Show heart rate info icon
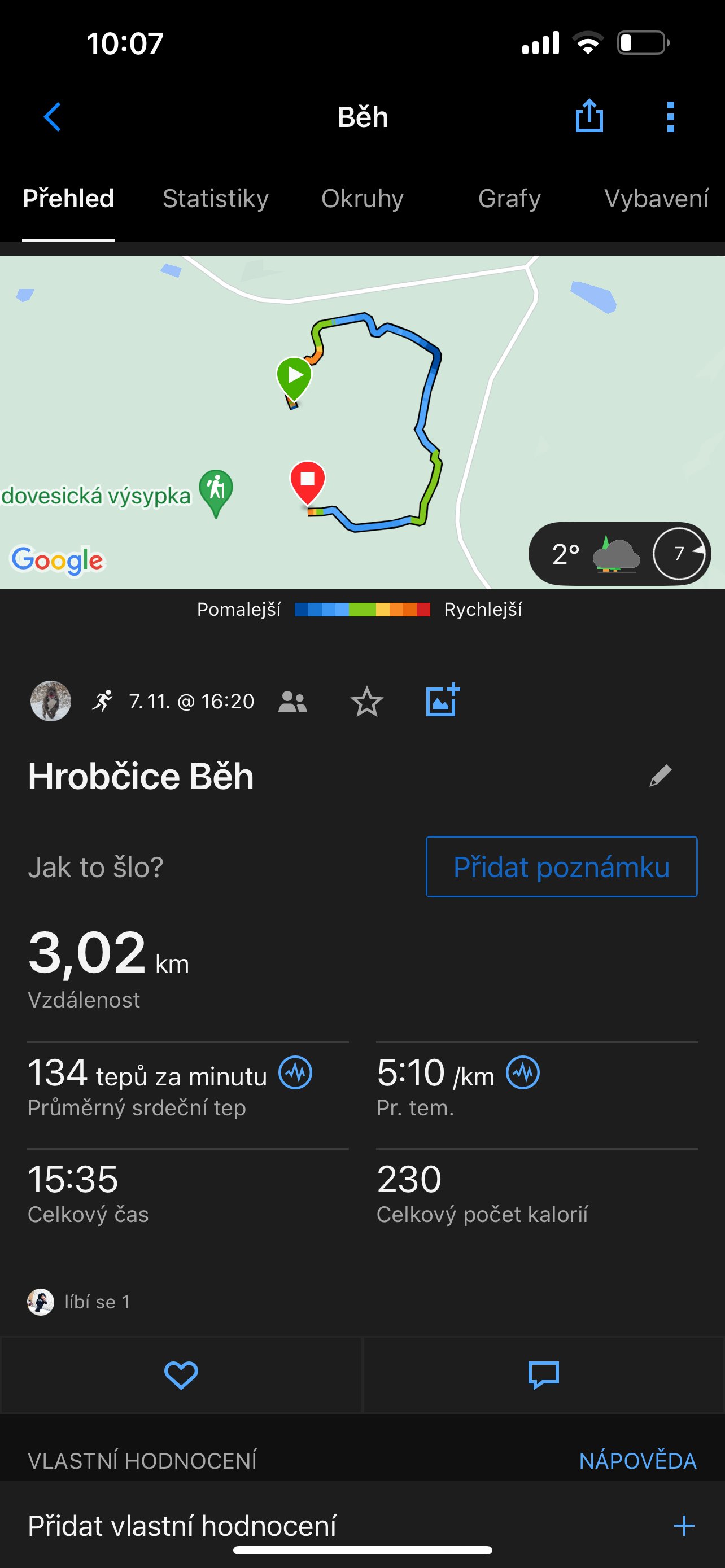Screen dimensions: 725x1568 (x=295, y=1072)
